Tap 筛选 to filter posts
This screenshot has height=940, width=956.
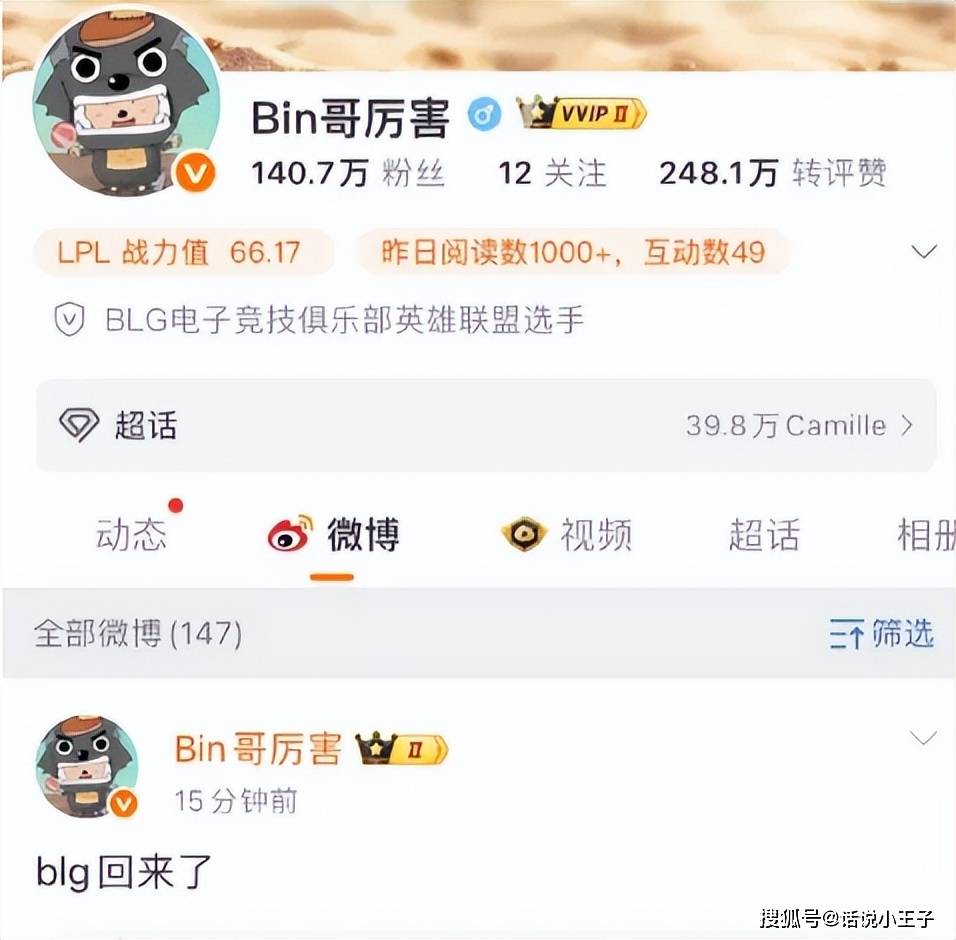click(881, 633)
